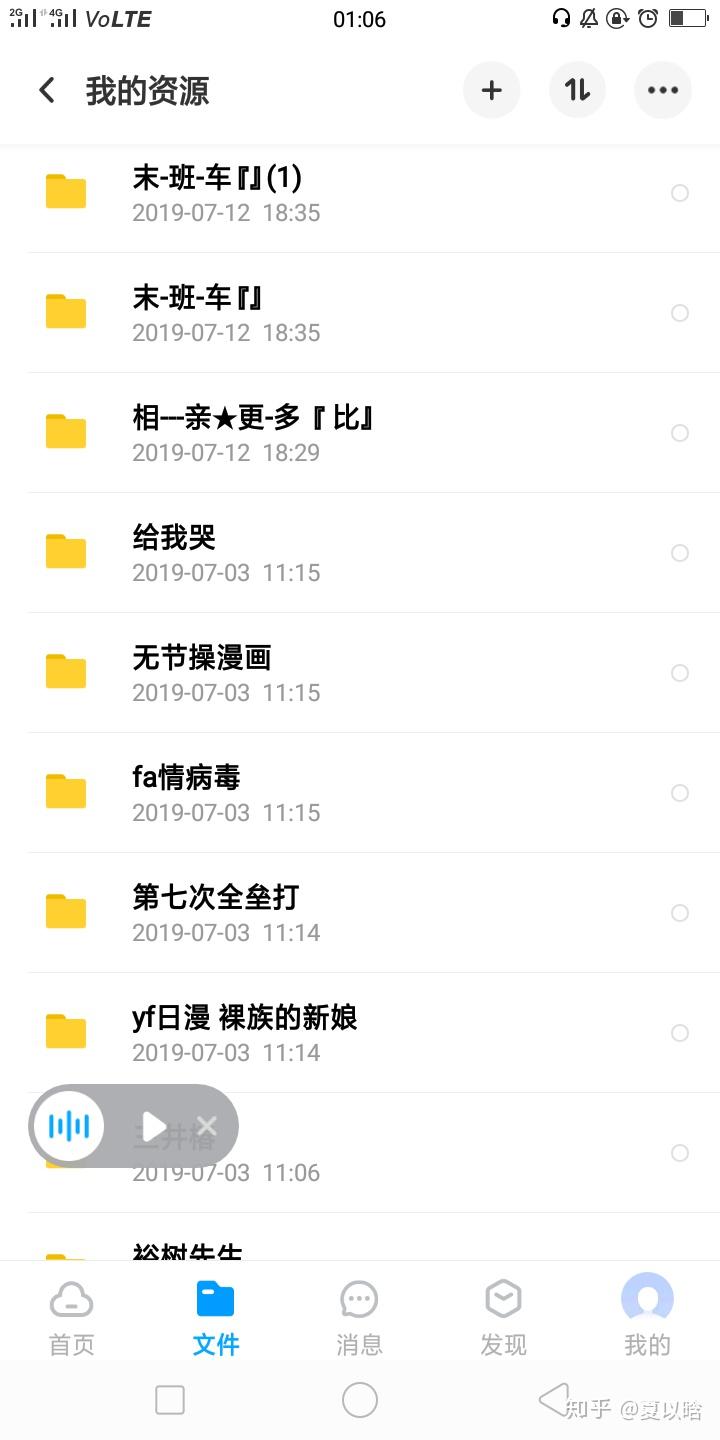Tap the plus icon to add
Screen dimensions: 720x1440
[491, 91]
